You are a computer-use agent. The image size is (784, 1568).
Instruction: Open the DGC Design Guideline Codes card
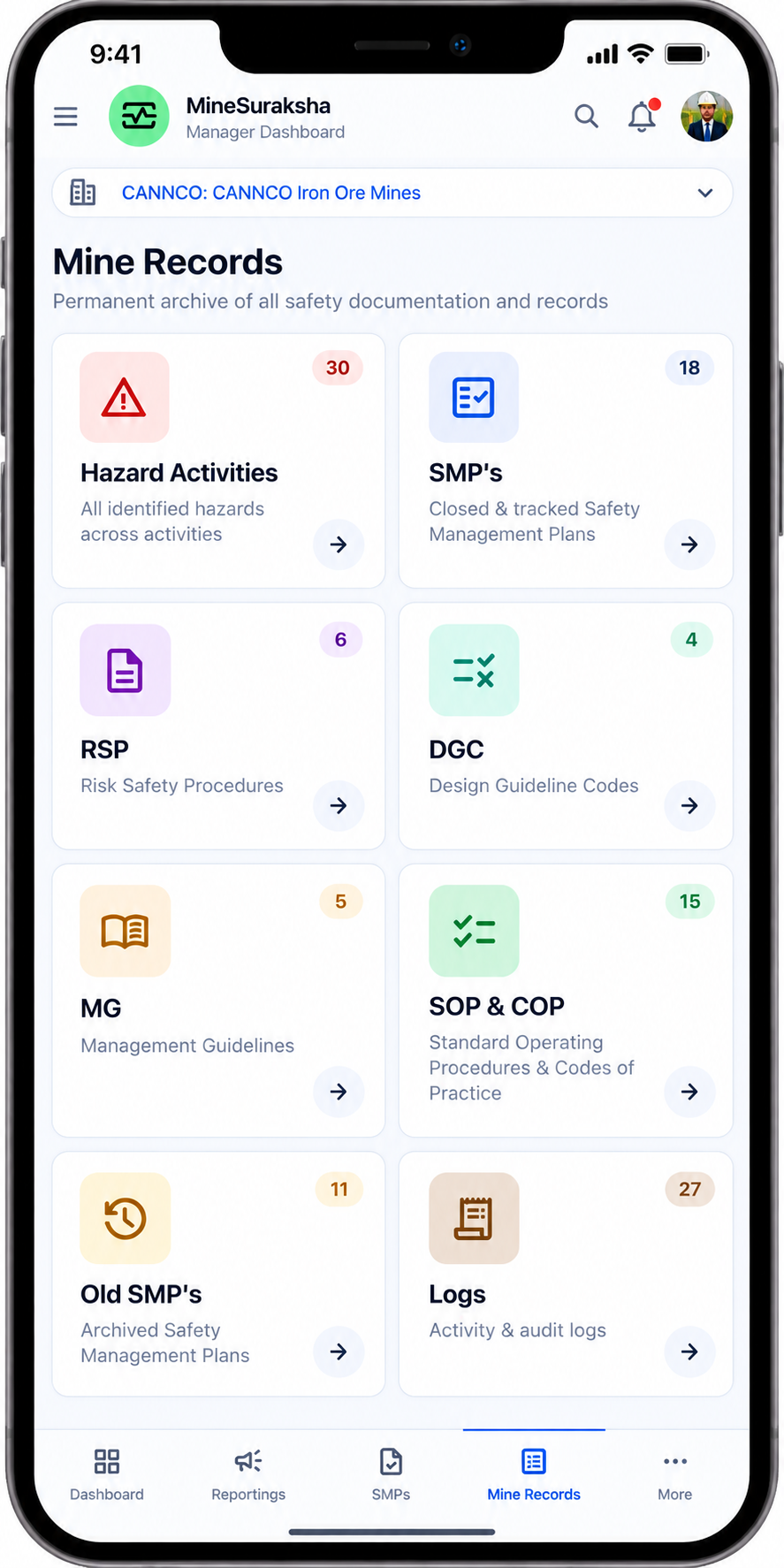566,727
